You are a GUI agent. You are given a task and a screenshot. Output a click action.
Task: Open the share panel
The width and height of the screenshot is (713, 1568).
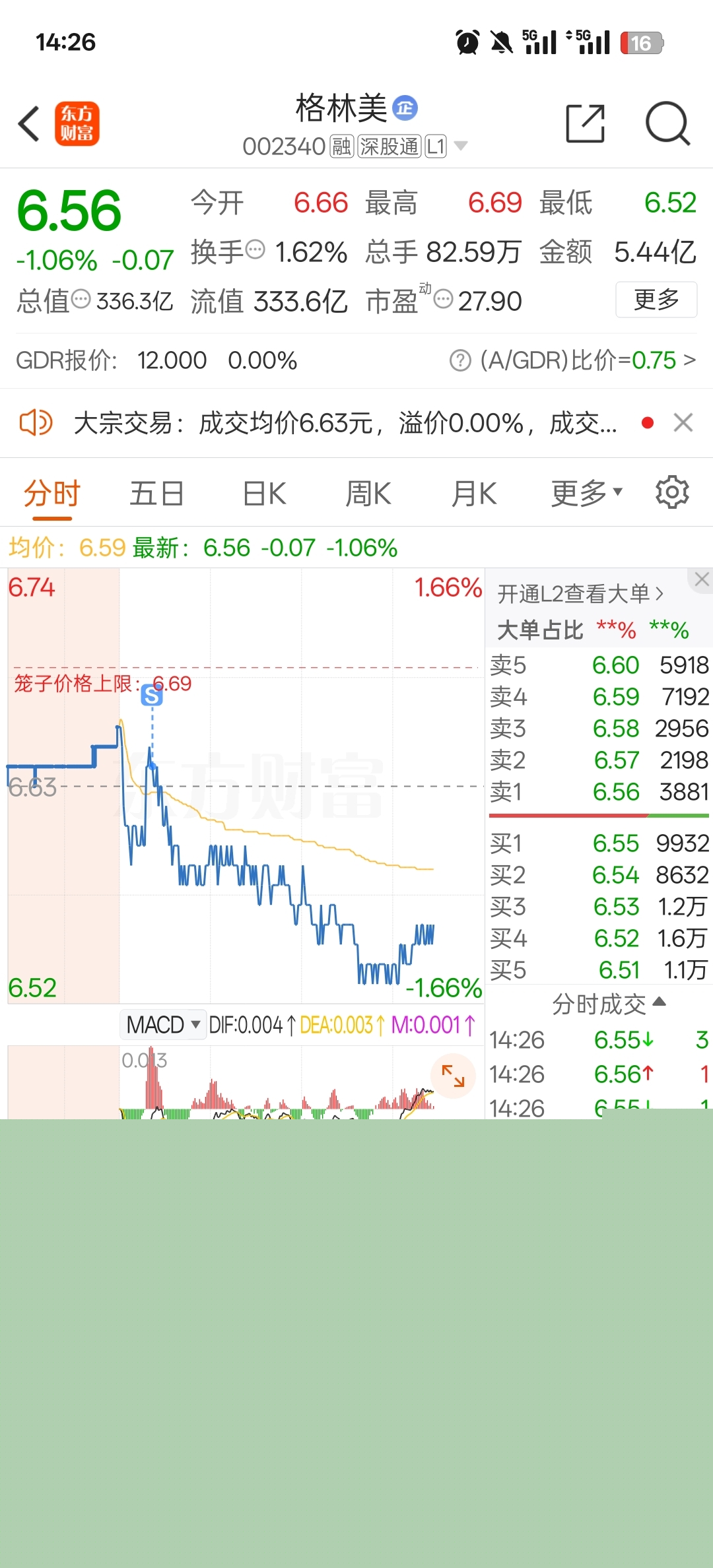coord(585,123)
